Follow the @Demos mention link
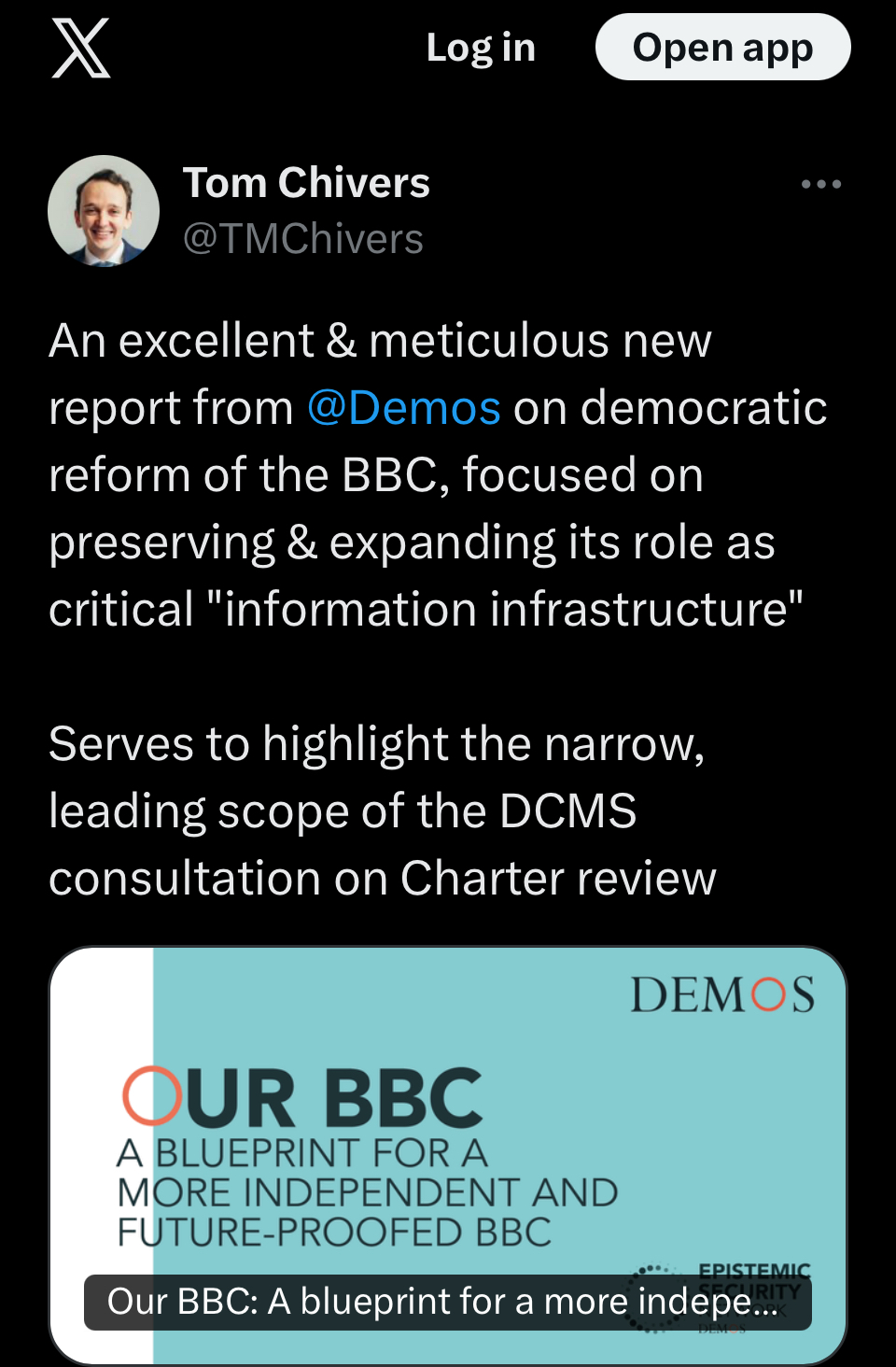Viewport: 896px width, 1367px height. tap(404, 408)
